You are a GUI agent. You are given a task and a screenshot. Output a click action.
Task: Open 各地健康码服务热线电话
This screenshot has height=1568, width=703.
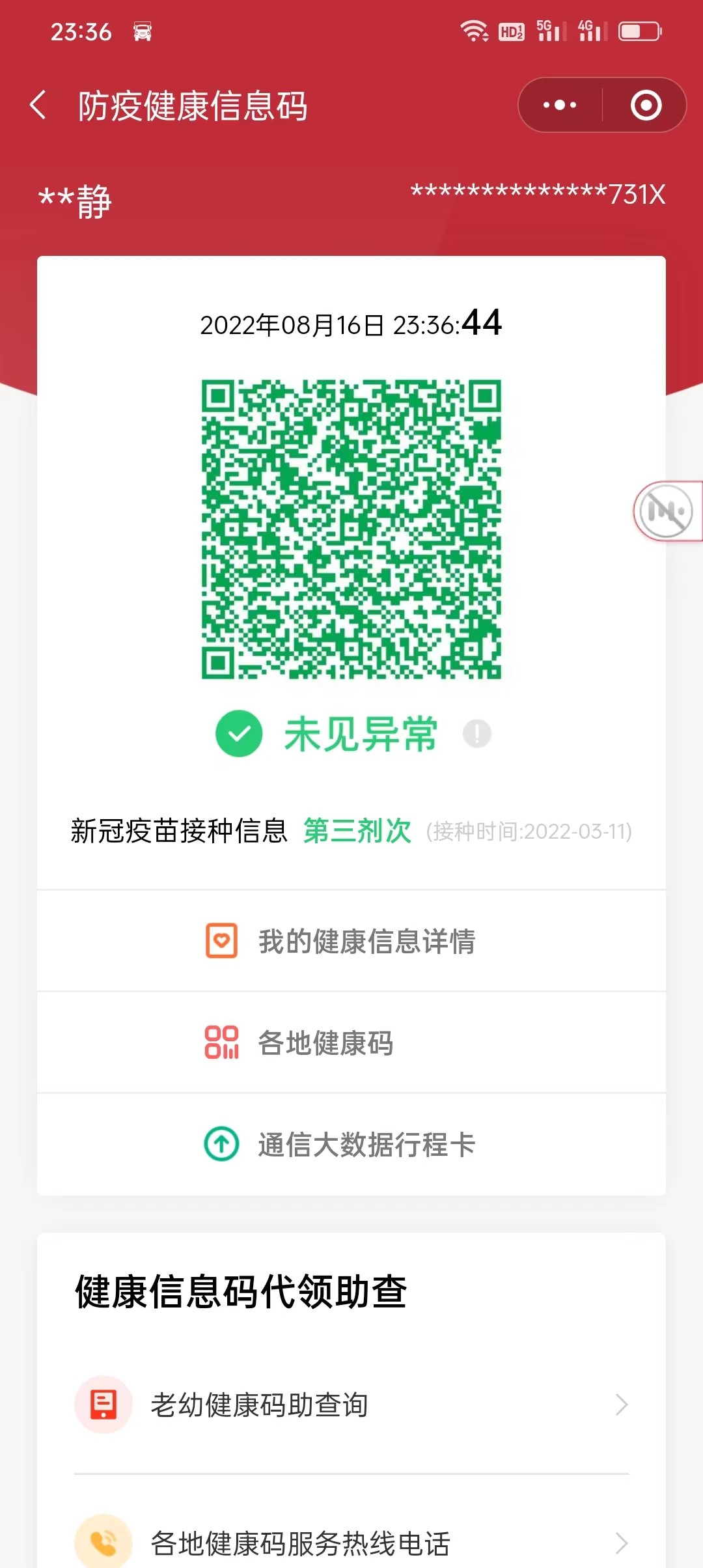coord(351,1542)
